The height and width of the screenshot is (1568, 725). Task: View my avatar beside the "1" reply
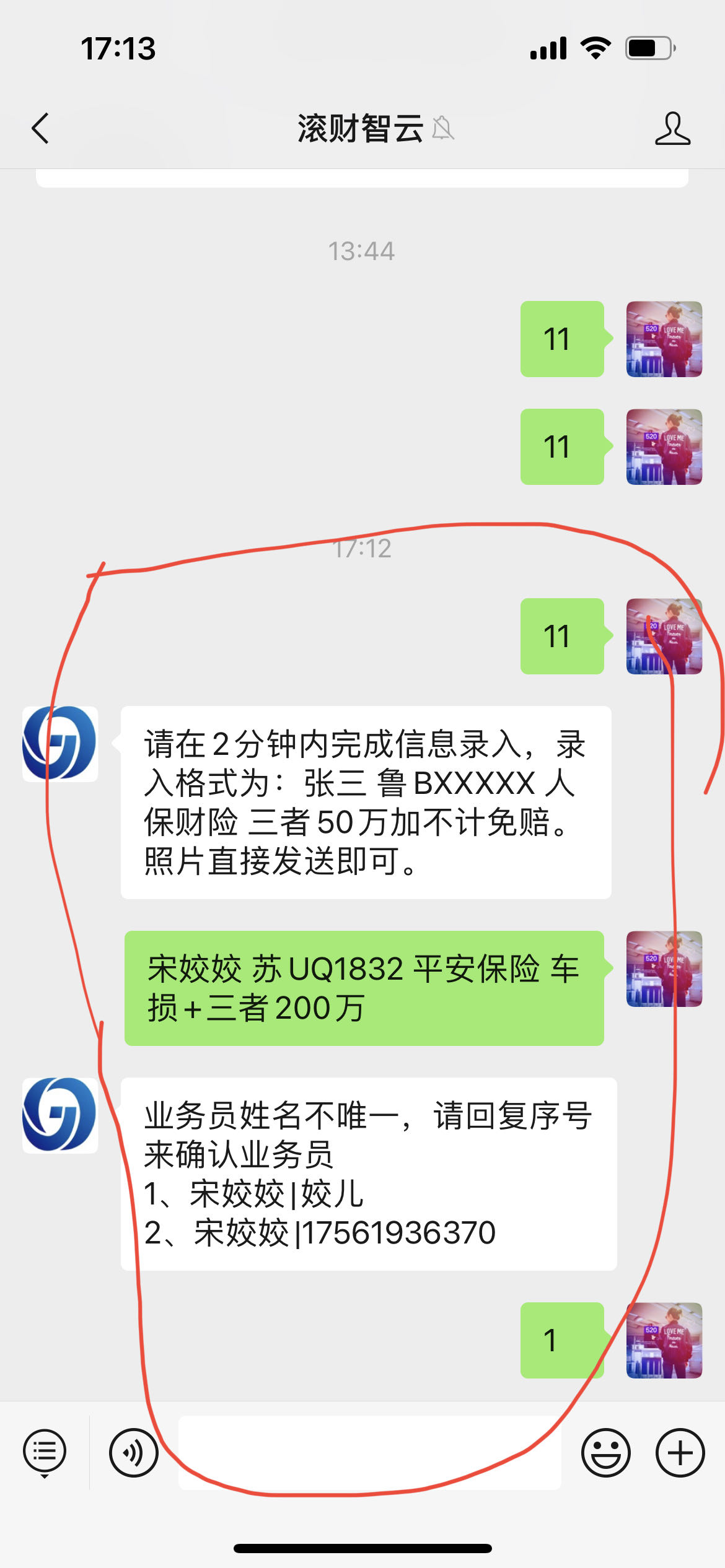coord(664,1340)
